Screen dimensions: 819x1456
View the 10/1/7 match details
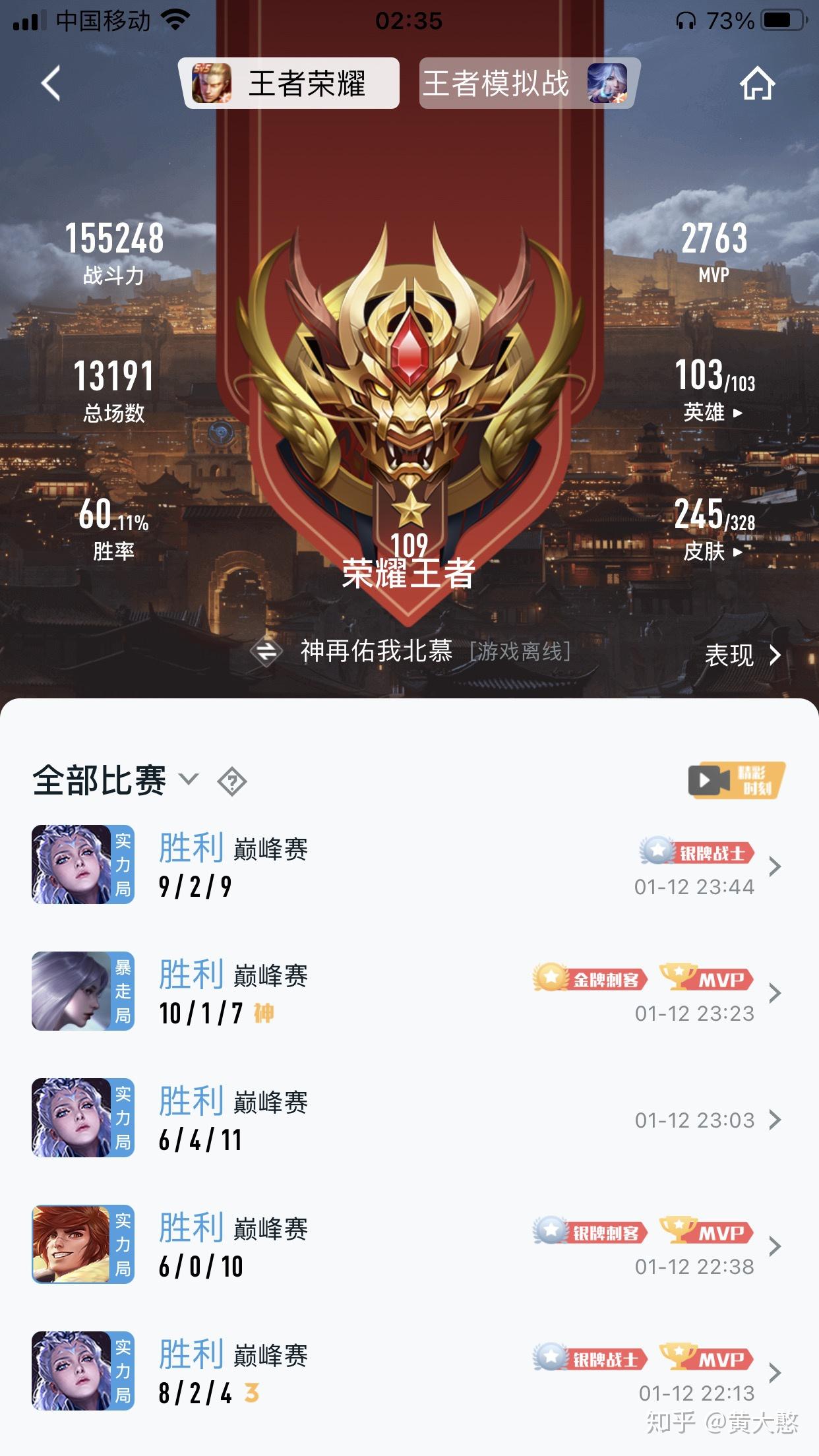click(x=409, y=992)
